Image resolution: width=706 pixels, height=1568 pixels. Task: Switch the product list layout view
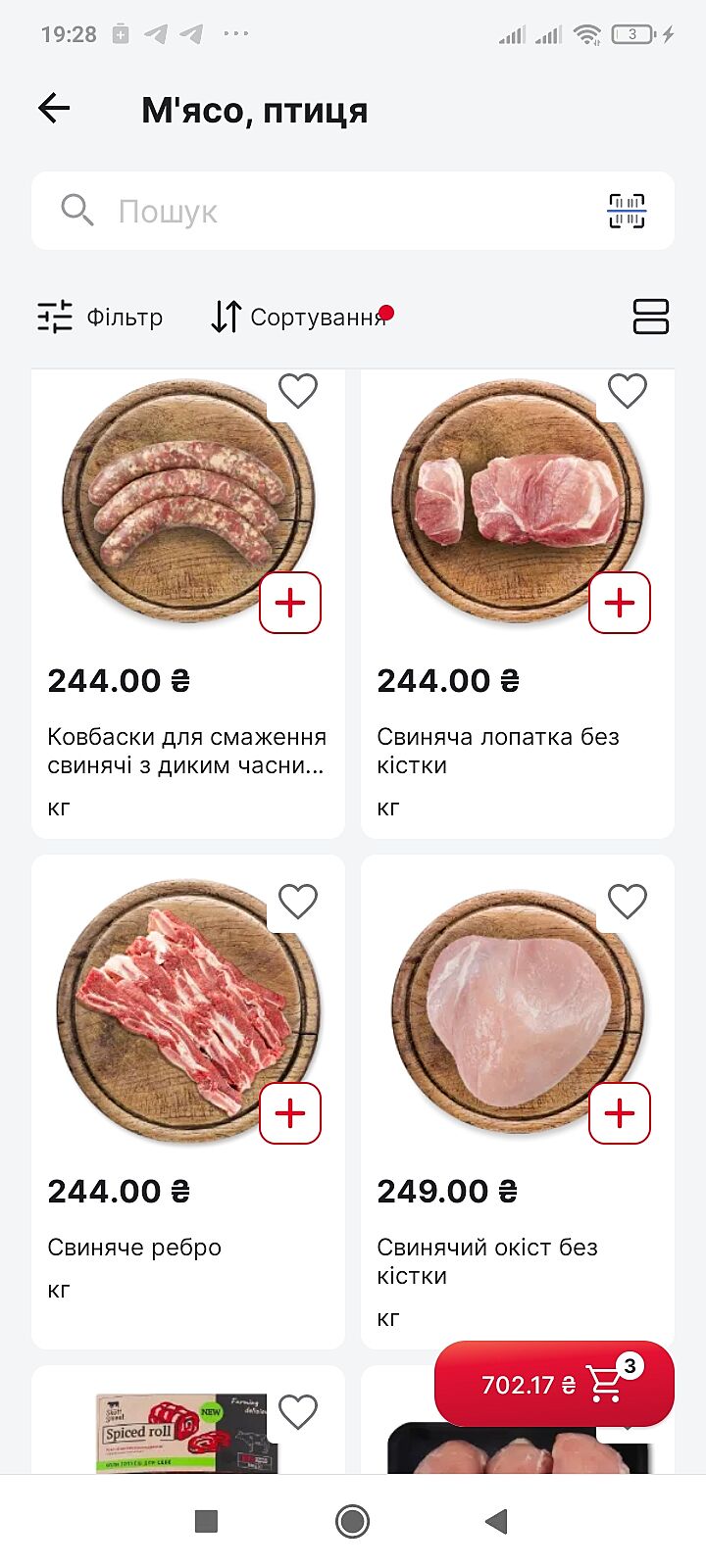click(x=650, y=317)
